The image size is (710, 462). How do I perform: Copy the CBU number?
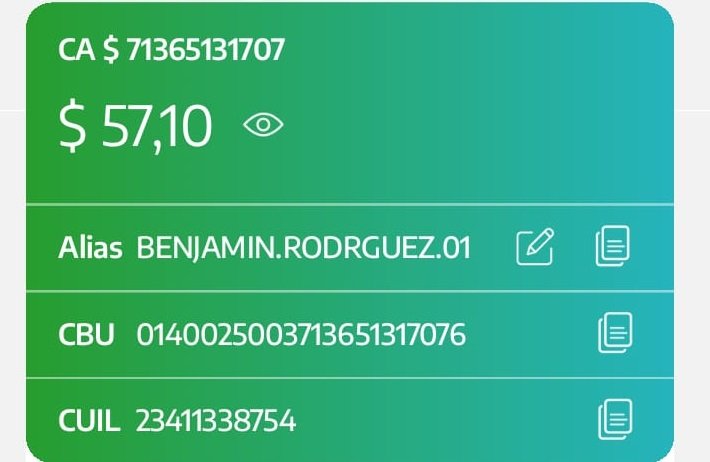pos(615,333)
